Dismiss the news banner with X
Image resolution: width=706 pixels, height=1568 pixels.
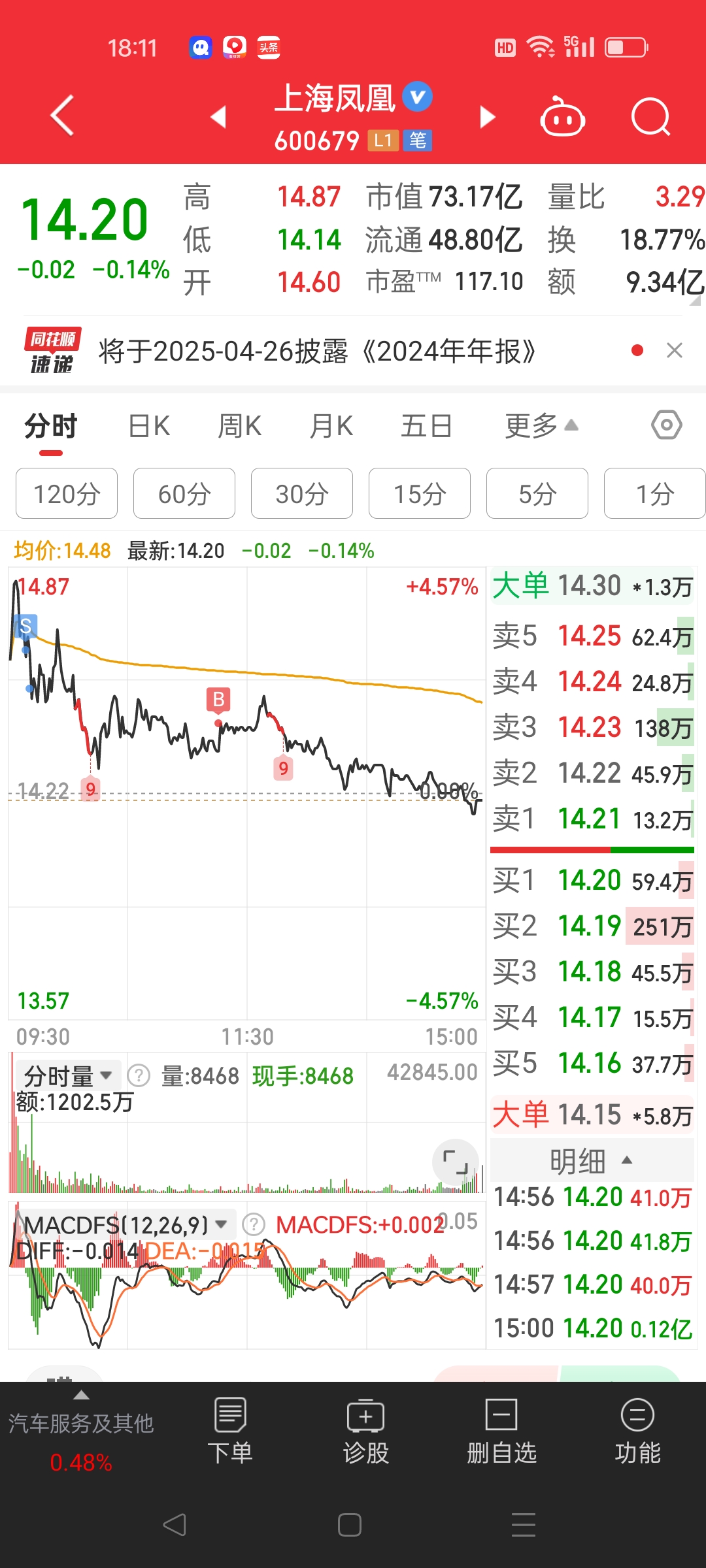(675, 351)
